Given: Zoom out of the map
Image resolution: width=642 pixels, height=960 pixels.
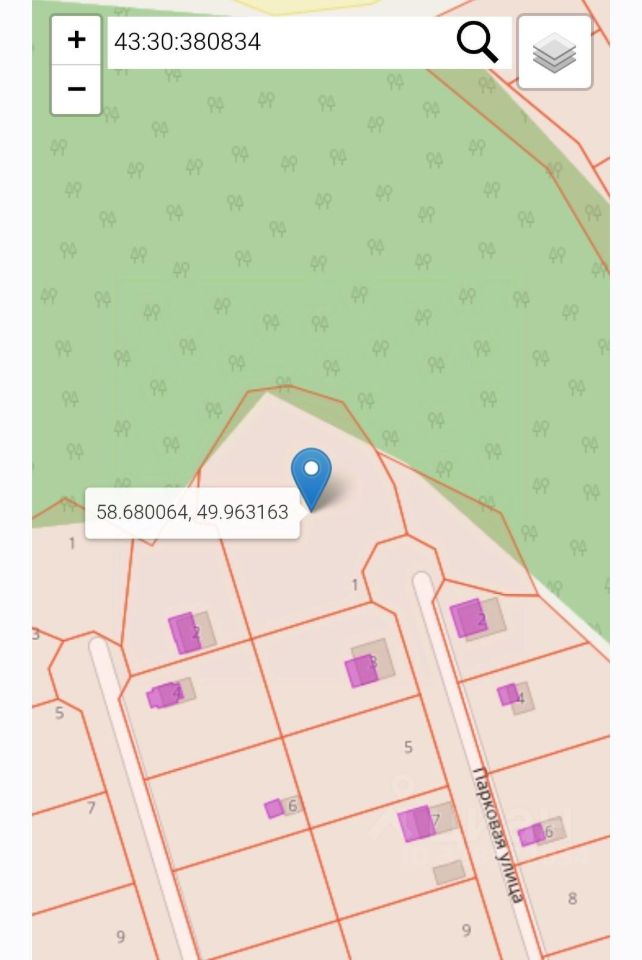Looking at the screenshot, I should 76,90.
